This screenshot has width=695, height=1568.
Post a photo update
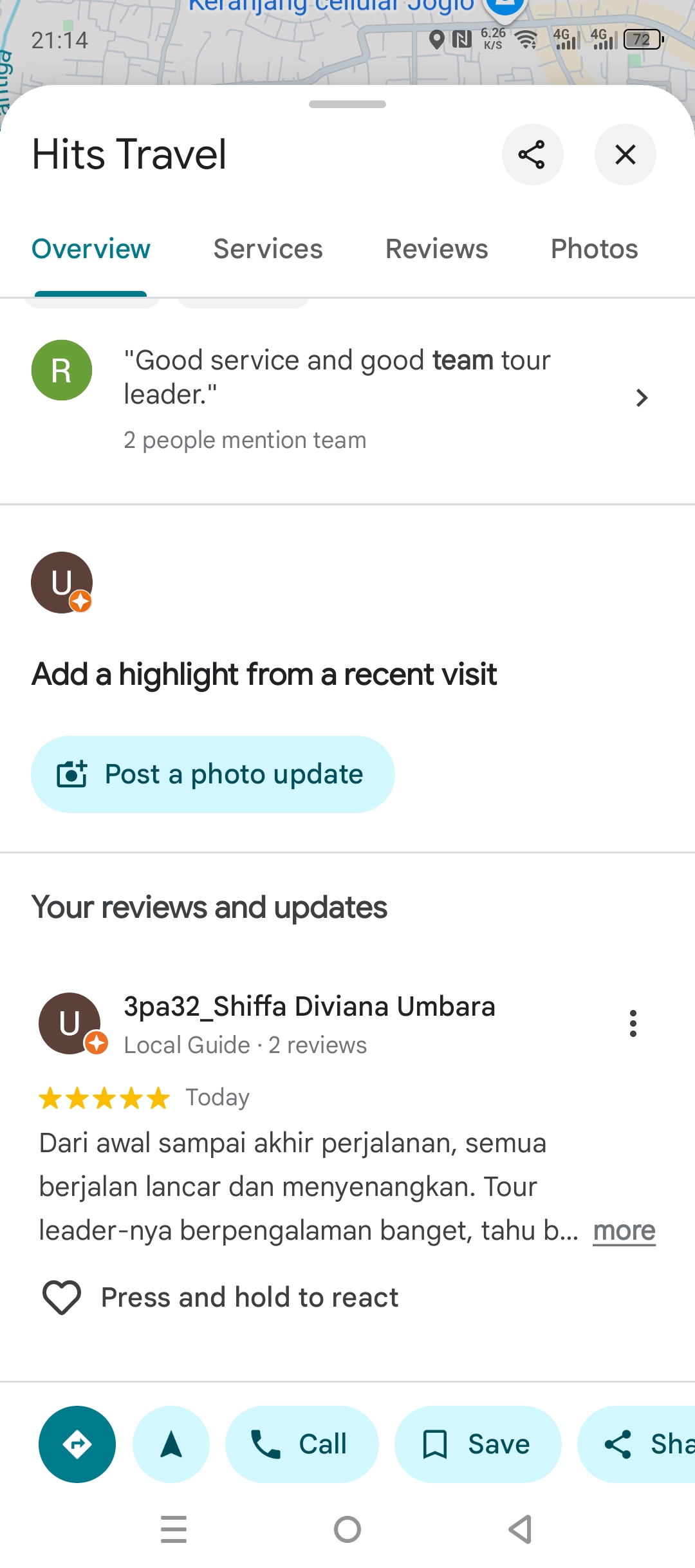pyautogui.click(x=212, y=774)
